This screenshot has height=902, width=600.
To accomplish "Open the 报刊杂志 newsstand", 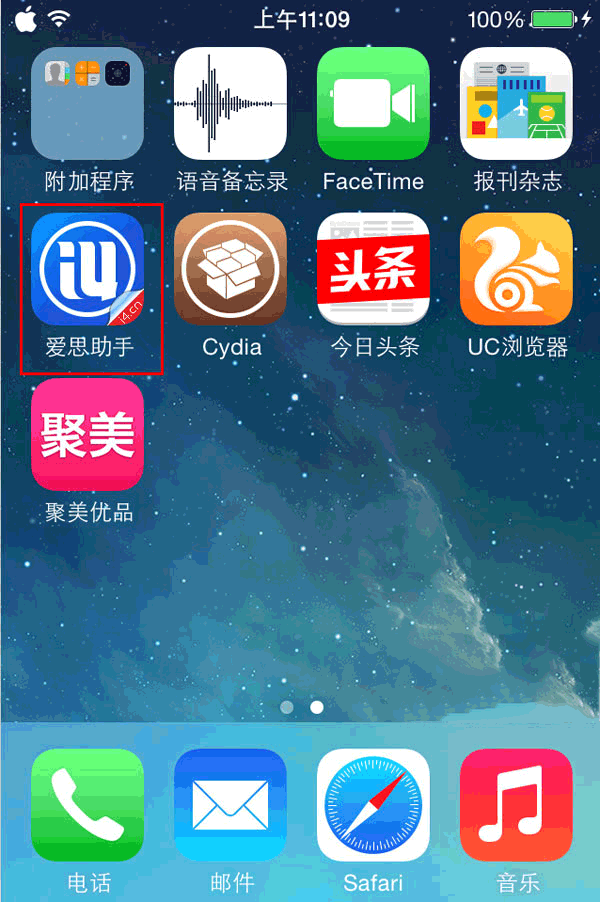I will coord(516,104).
